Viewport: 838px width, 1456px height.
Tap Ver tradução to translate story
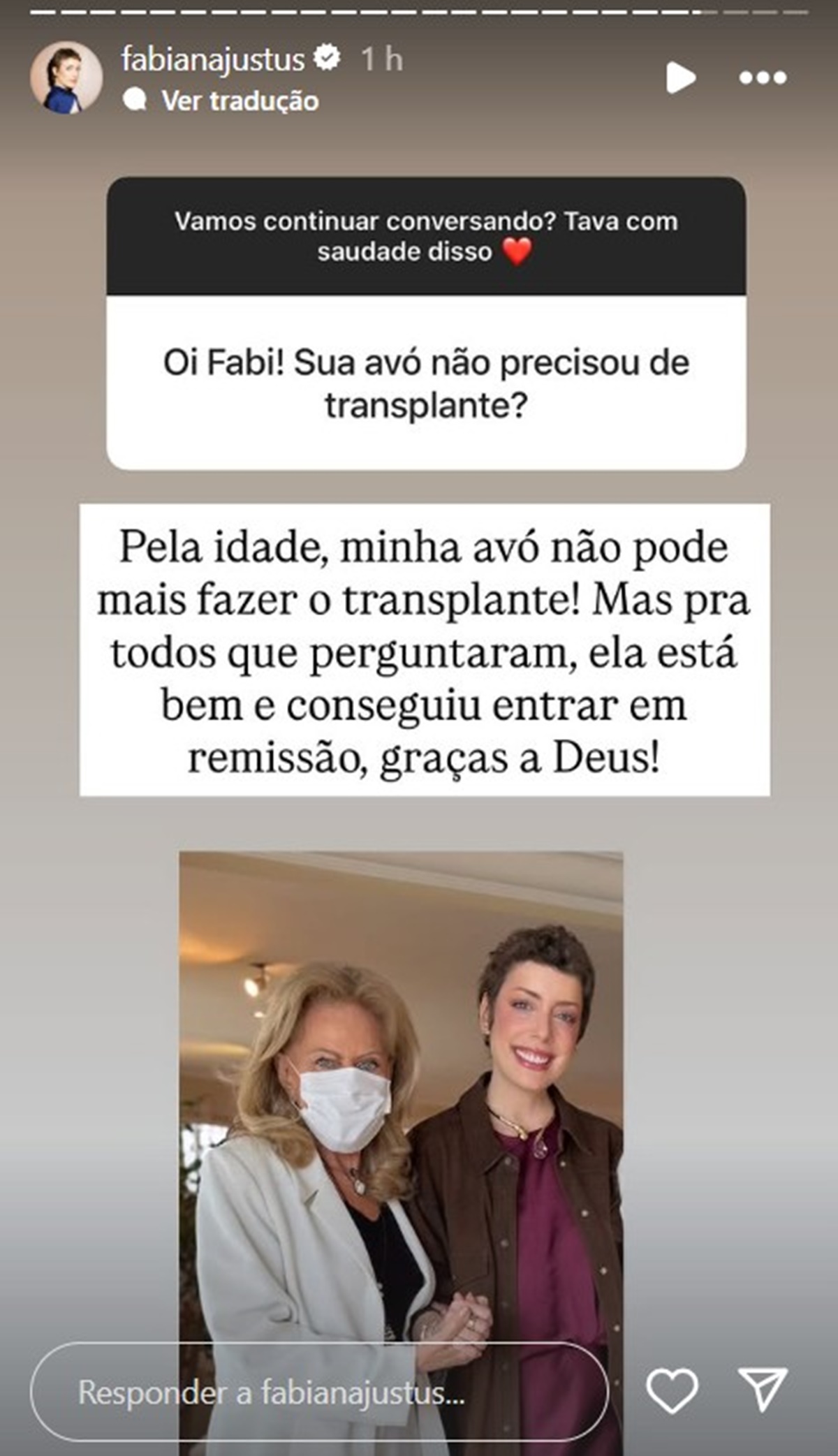point(240,101)
